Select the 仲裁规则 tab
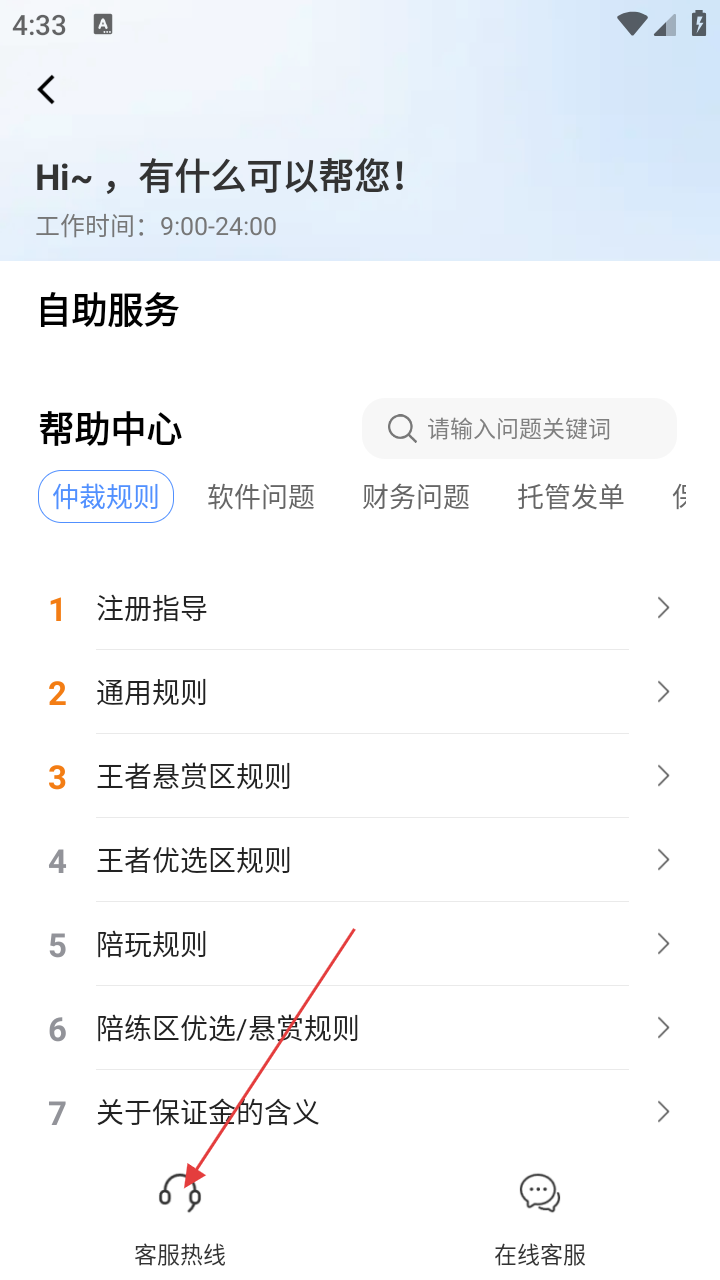This screenshot has width=720, height=1280. [x=106, y=497]
